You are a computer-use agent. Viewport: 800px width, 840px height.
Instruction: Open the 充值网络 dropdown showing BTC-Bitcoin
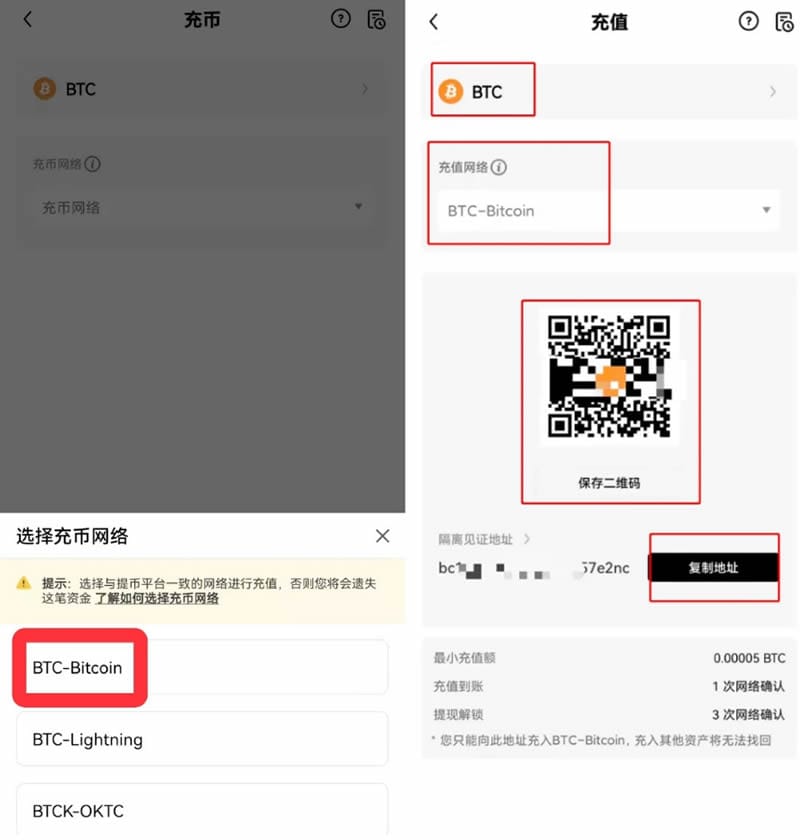(608, 211)
